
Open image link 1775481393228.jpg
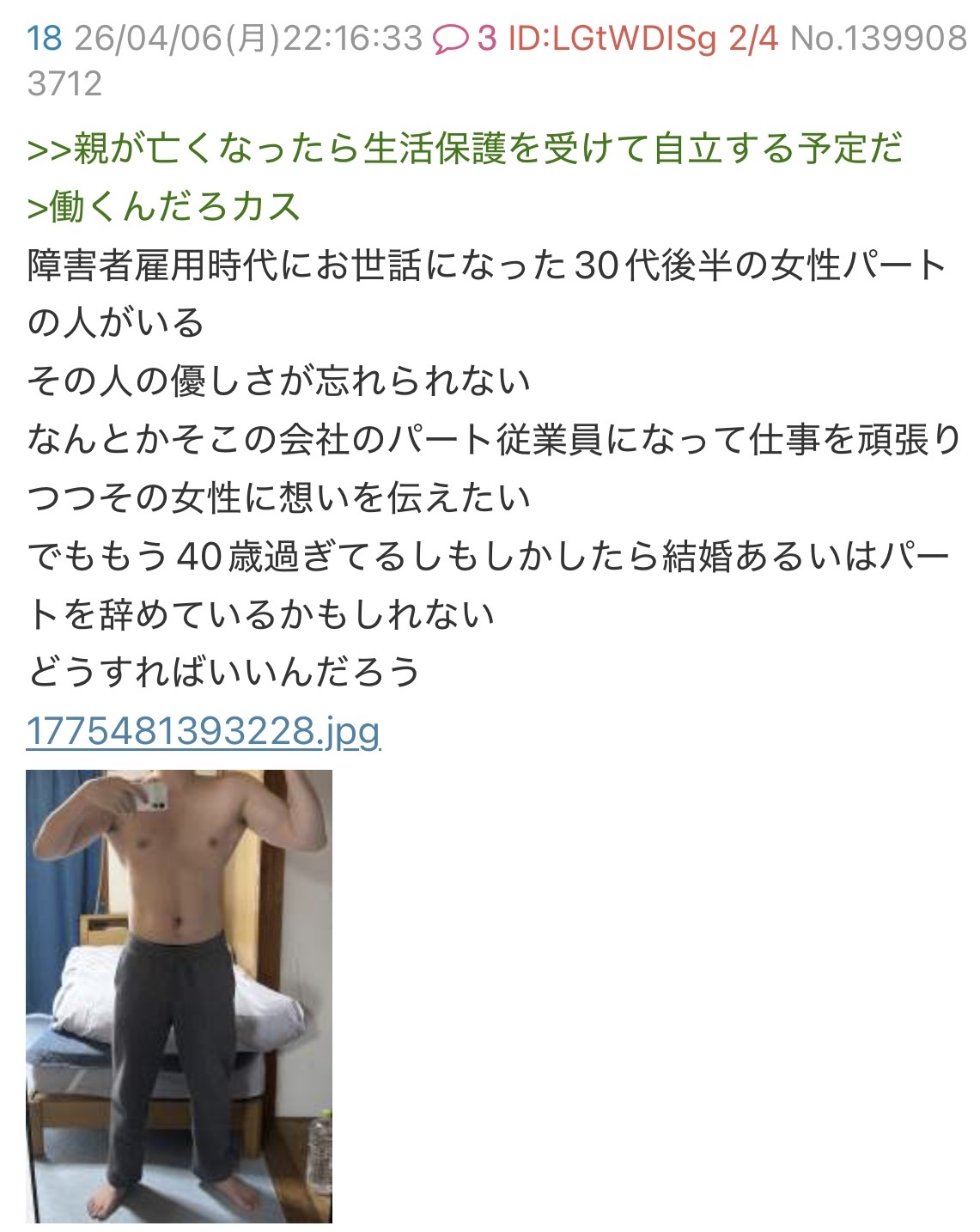click(x=204, y=731)
